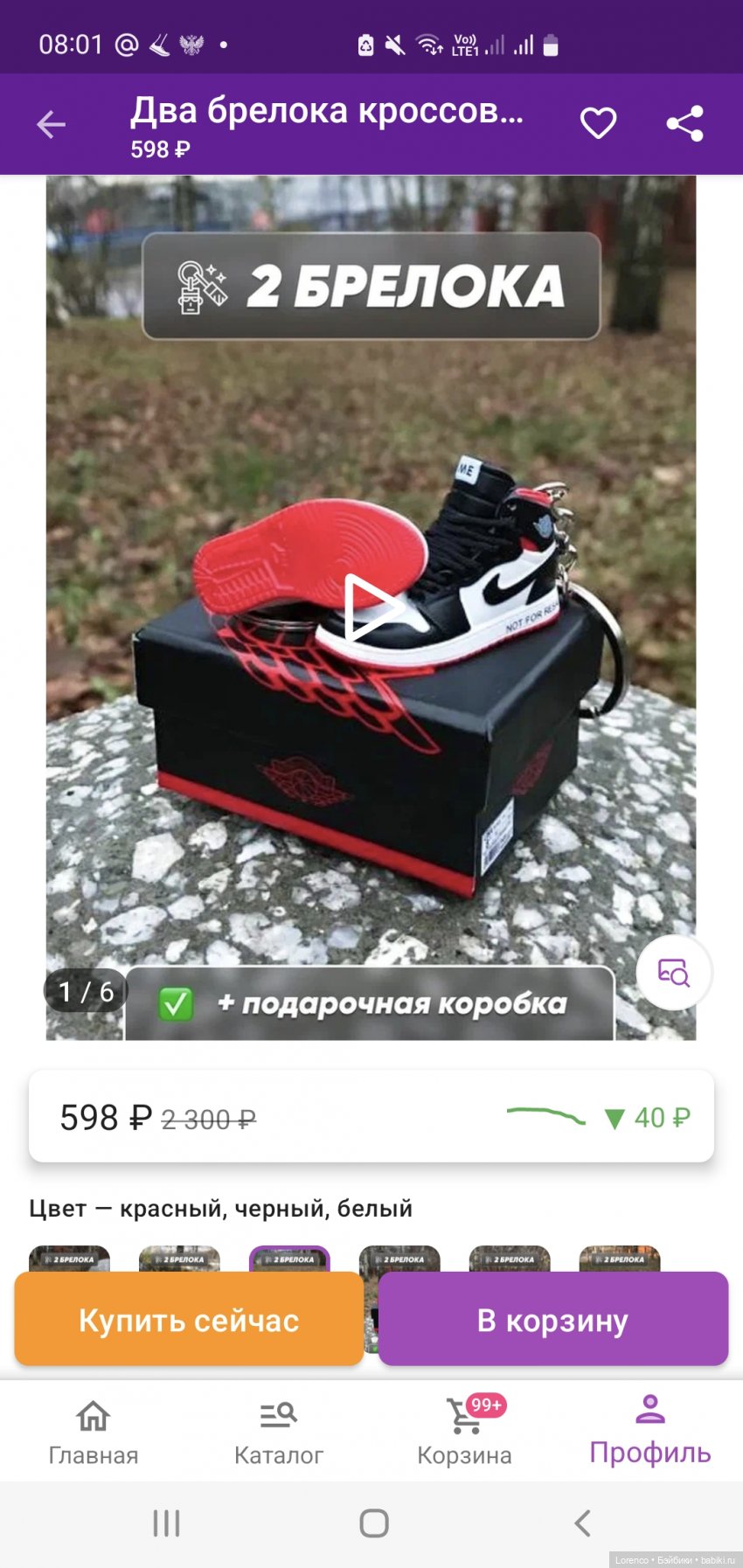Find similar items with the image search button

(673, 972)
